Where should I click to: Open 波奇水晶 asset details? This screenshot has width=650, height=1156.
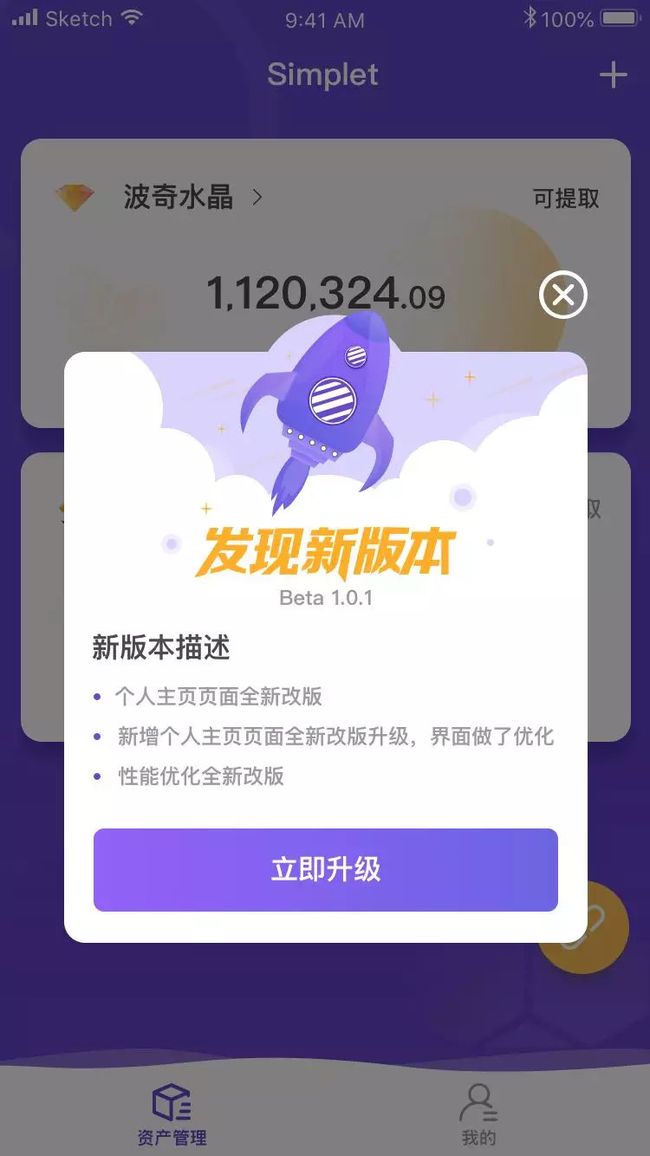tap(192, 198)
